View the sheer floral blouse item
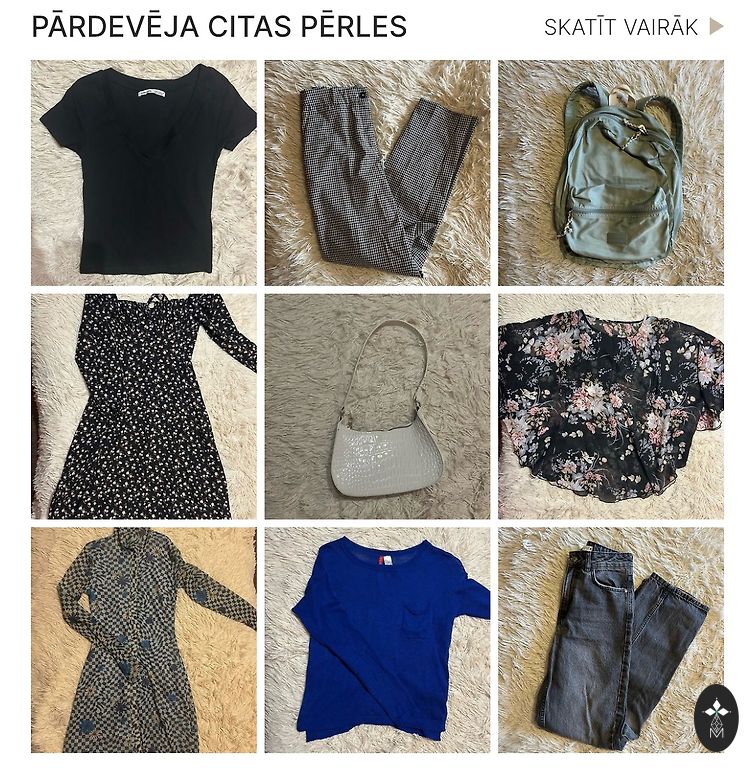Screen dimensions: 755x768 click(611, 406)
